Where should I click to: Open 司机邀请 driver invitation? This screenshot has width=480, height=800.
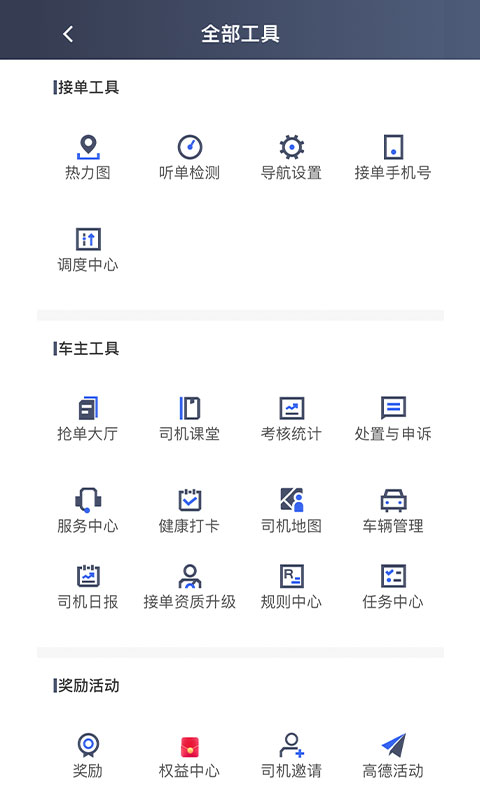coord(291,756)
